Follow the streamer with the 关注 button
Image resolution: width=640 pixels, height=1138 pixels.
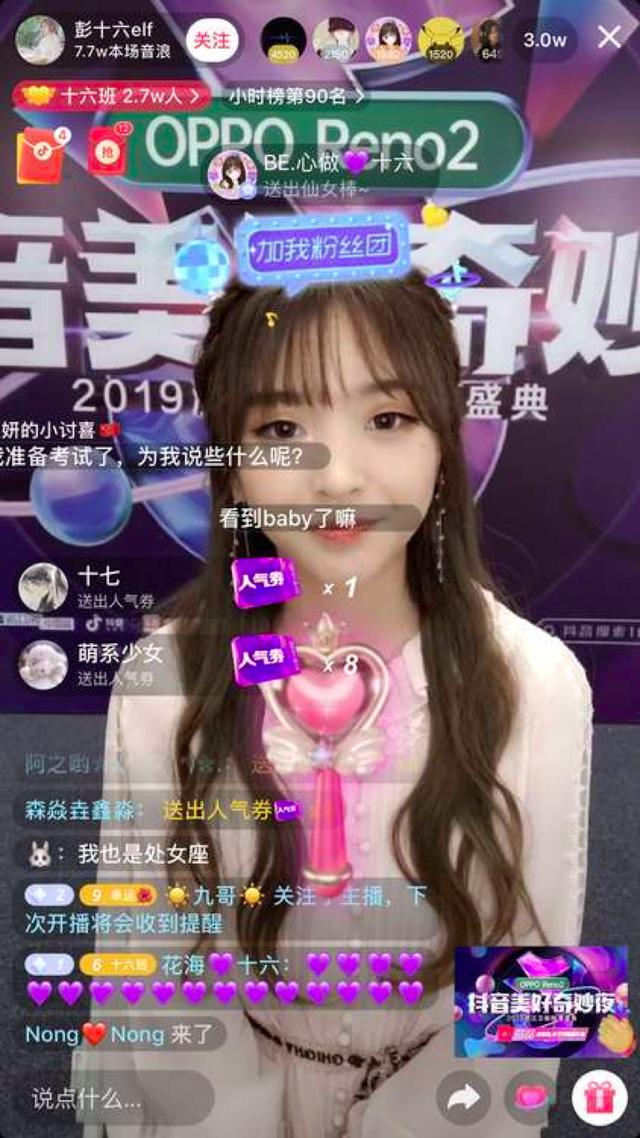[213, 41]
